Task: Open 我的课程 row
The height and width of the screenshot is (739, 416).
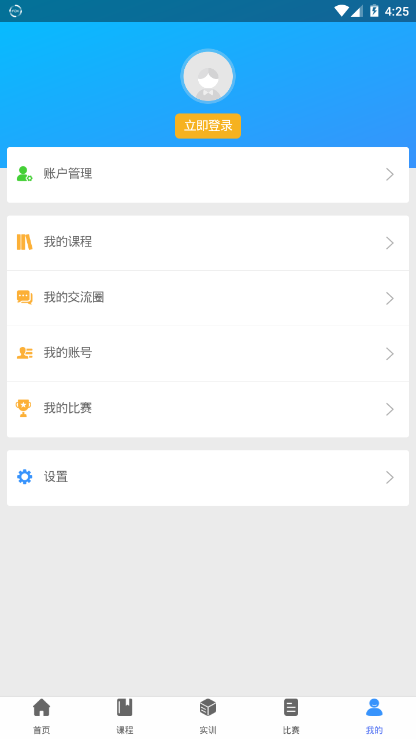Action: (208, 243)
